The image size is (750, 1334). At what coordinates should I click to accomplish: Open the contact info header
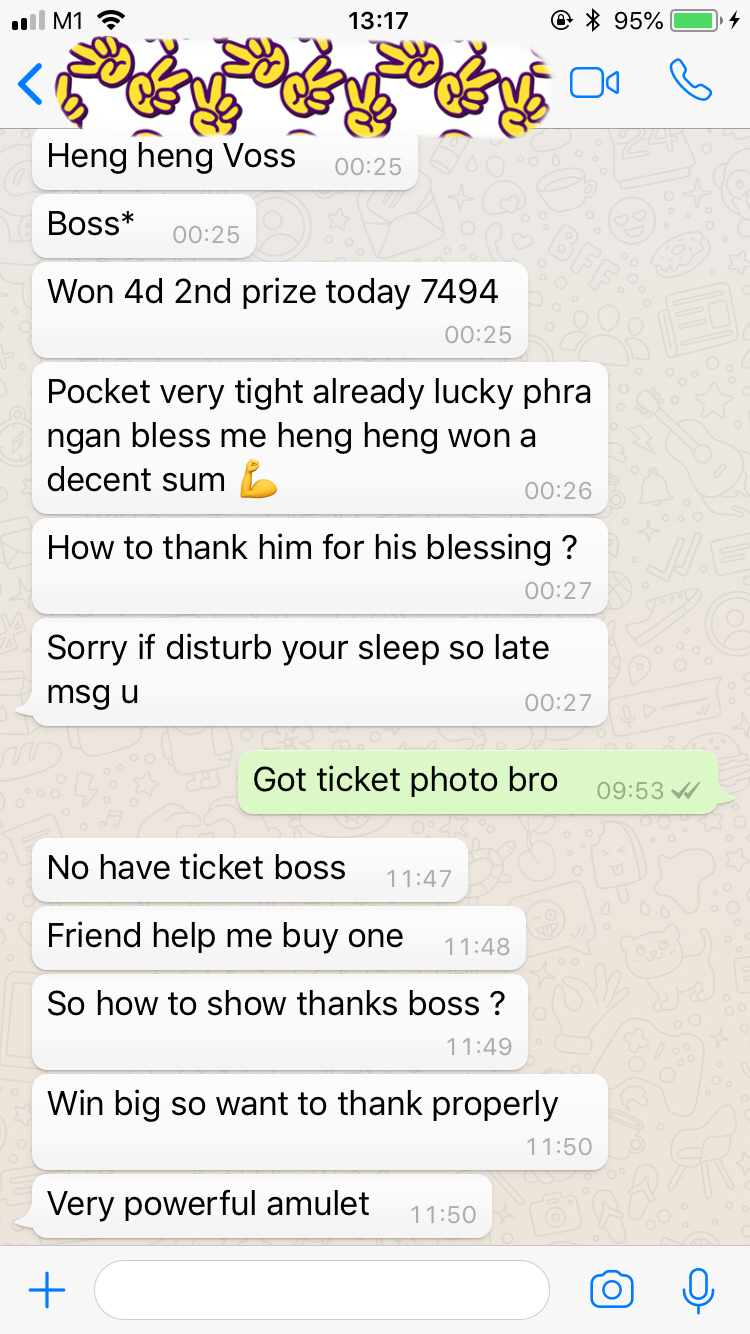coord(300,84)
